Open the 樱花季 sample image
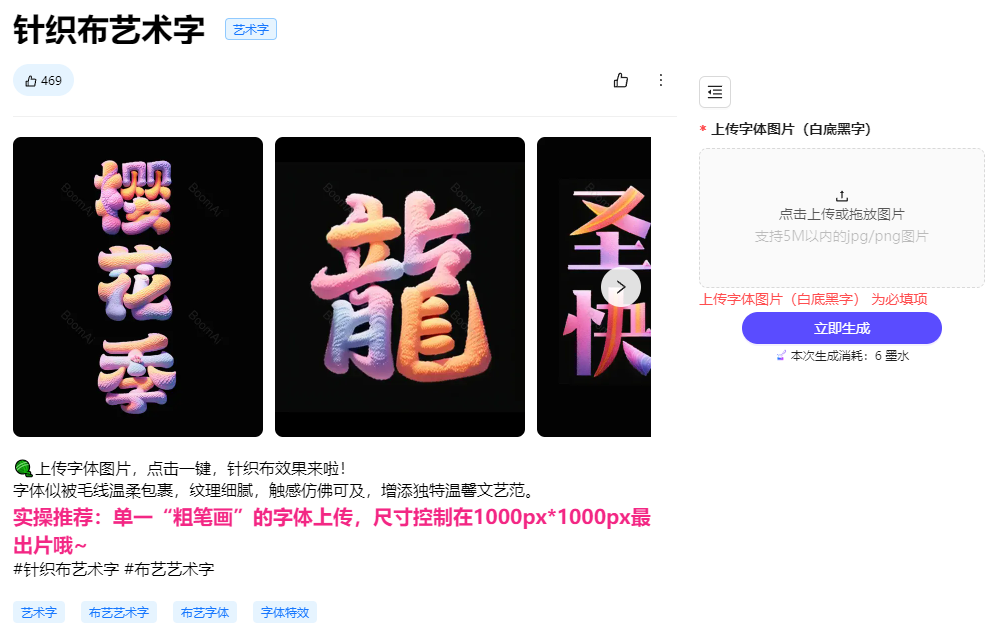999x640 pixels. click(x=138, y=287)
